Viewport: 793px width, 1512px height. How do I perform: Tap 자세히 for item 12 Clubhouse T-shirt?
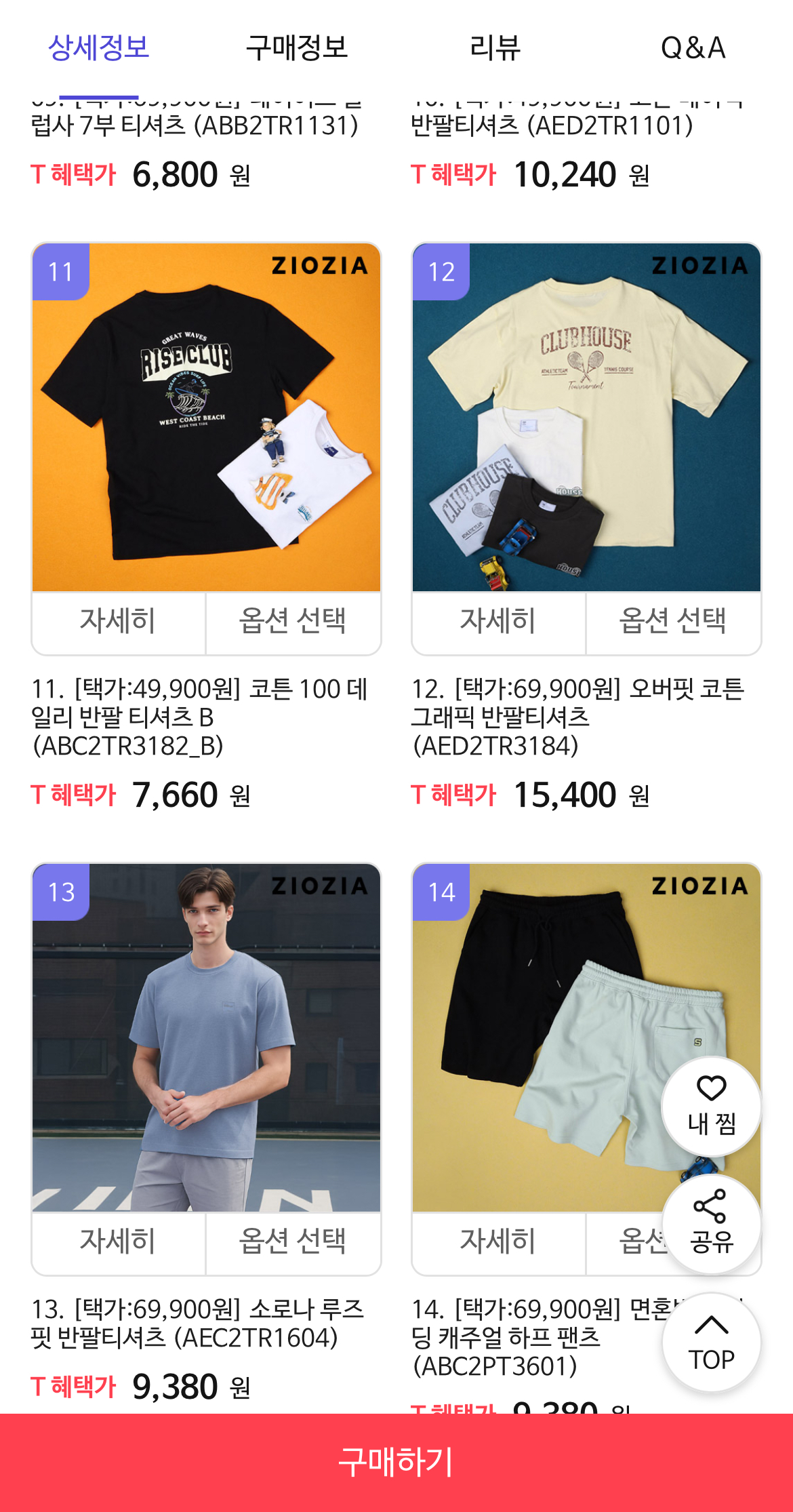coord(498,621)
